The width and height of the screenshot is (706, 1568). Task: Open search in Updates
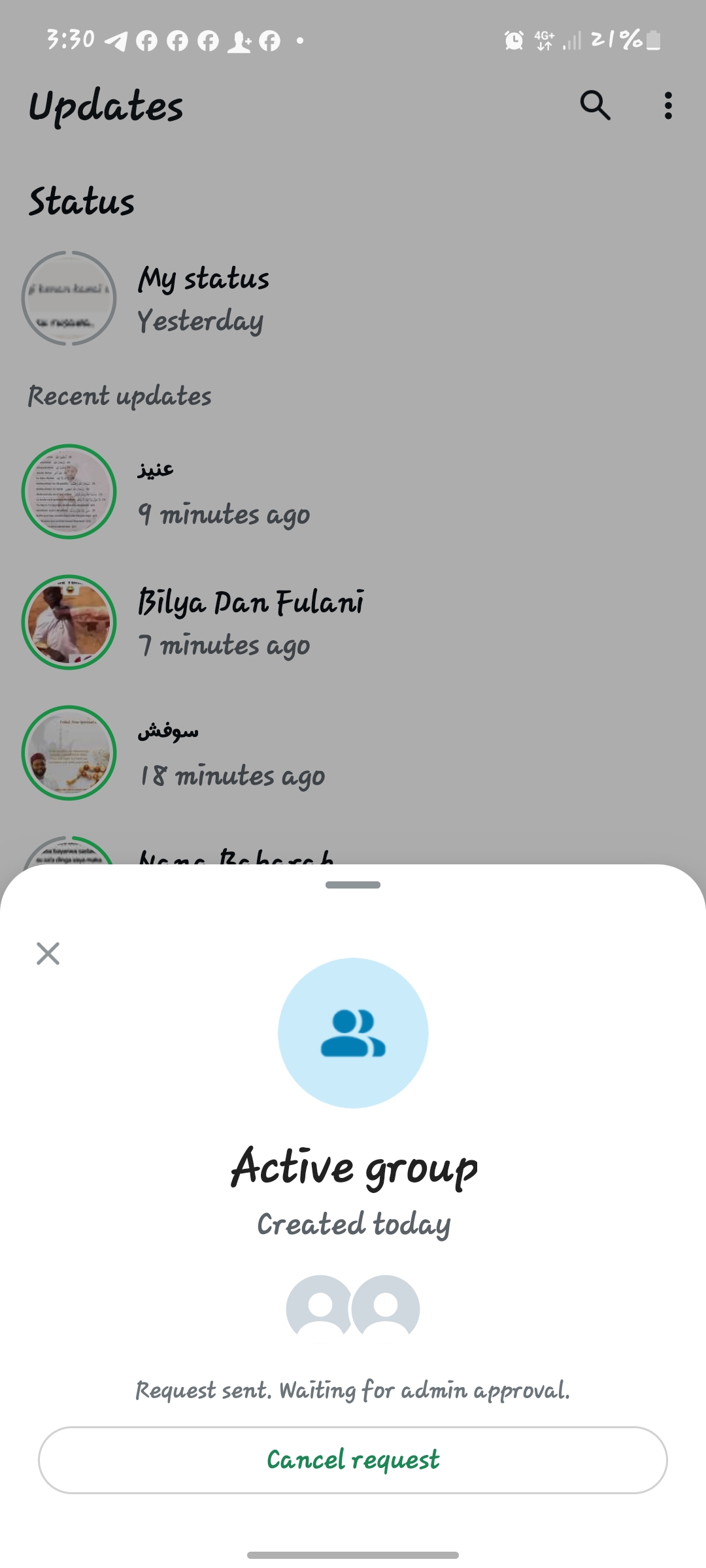pyautogui.click(x=595, y=105)
